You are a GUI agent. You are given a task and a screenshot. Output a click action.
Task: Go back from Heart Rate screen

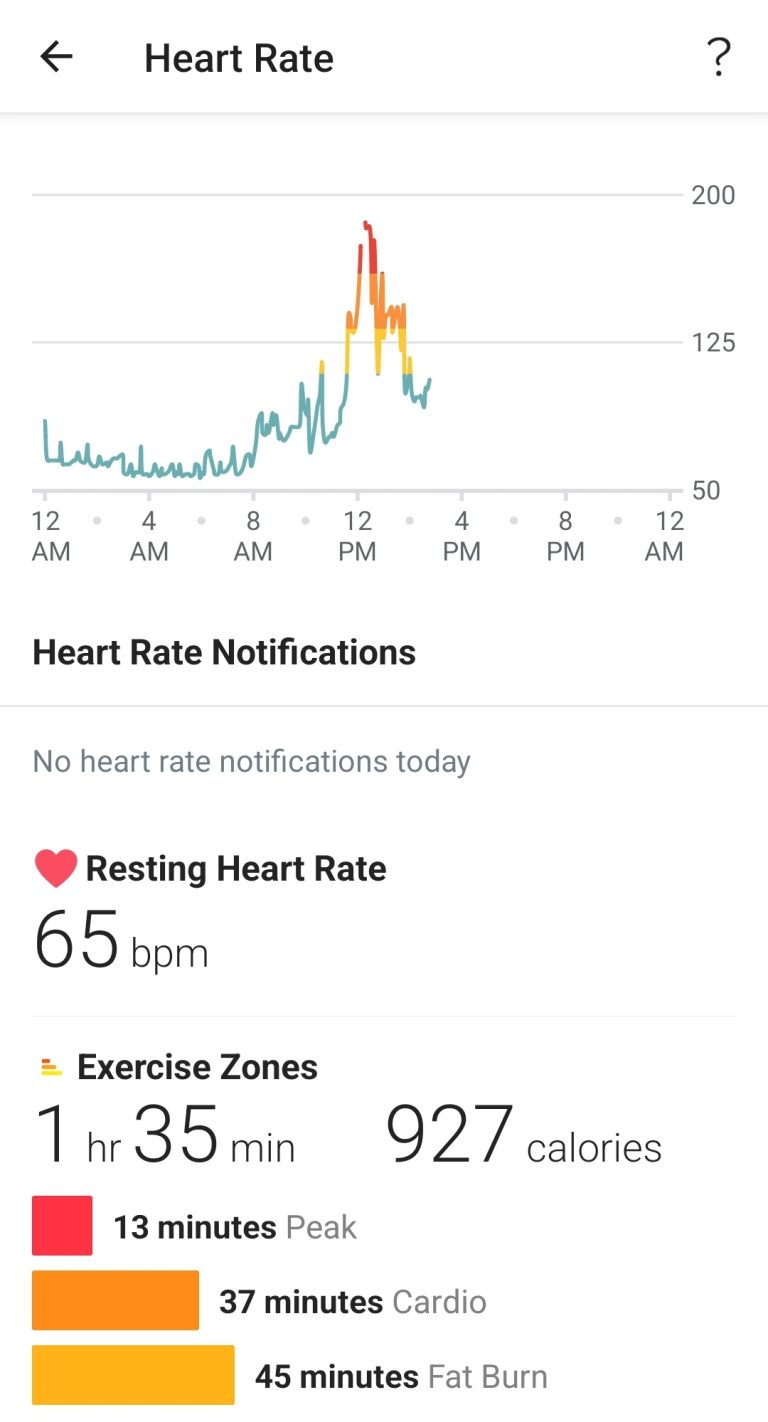click(x=57, y=57)
